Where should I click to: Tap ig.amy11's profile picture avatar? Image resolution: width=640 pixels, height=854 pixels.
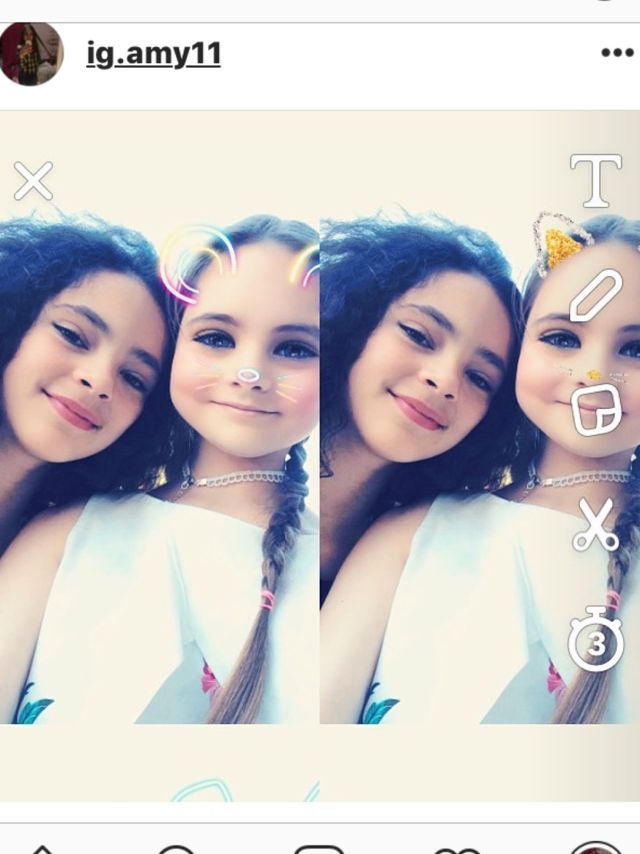[32, 53]
